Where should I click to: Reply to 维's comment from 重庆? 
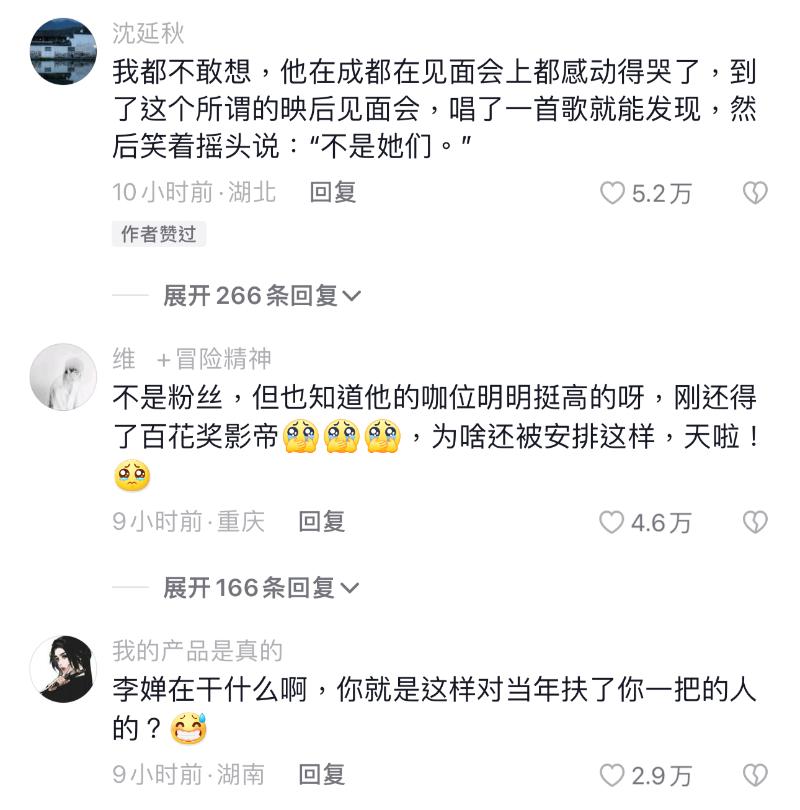point(322,521)
